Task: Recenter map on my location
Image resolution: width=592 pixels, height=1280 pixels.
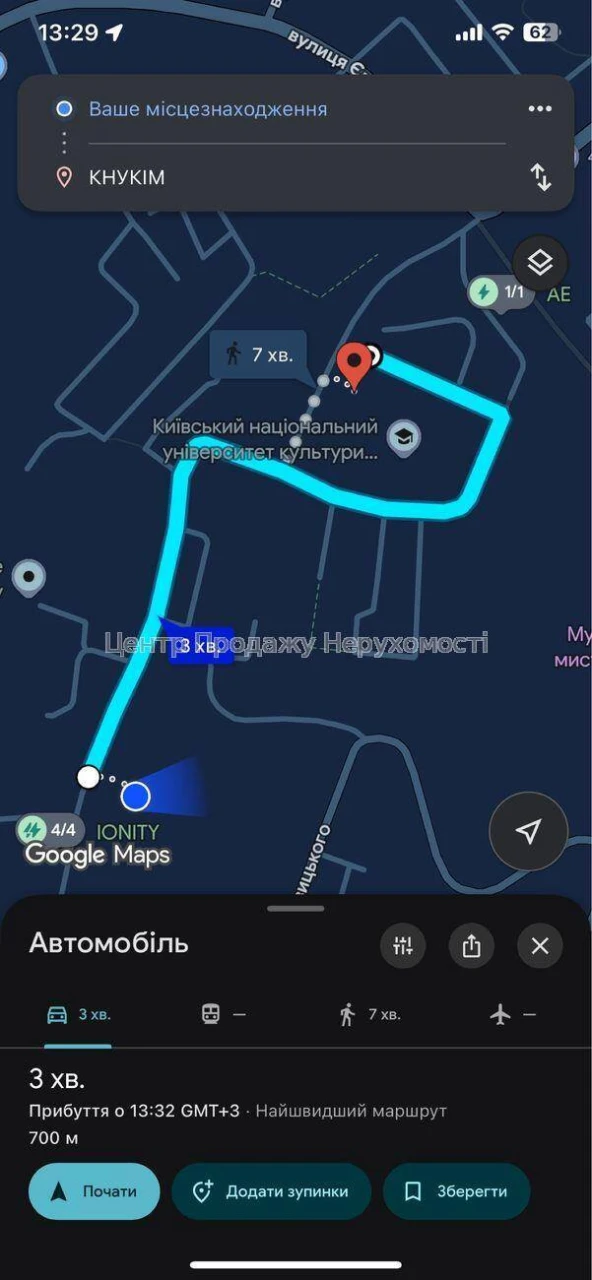Action: tap(529, 831)
